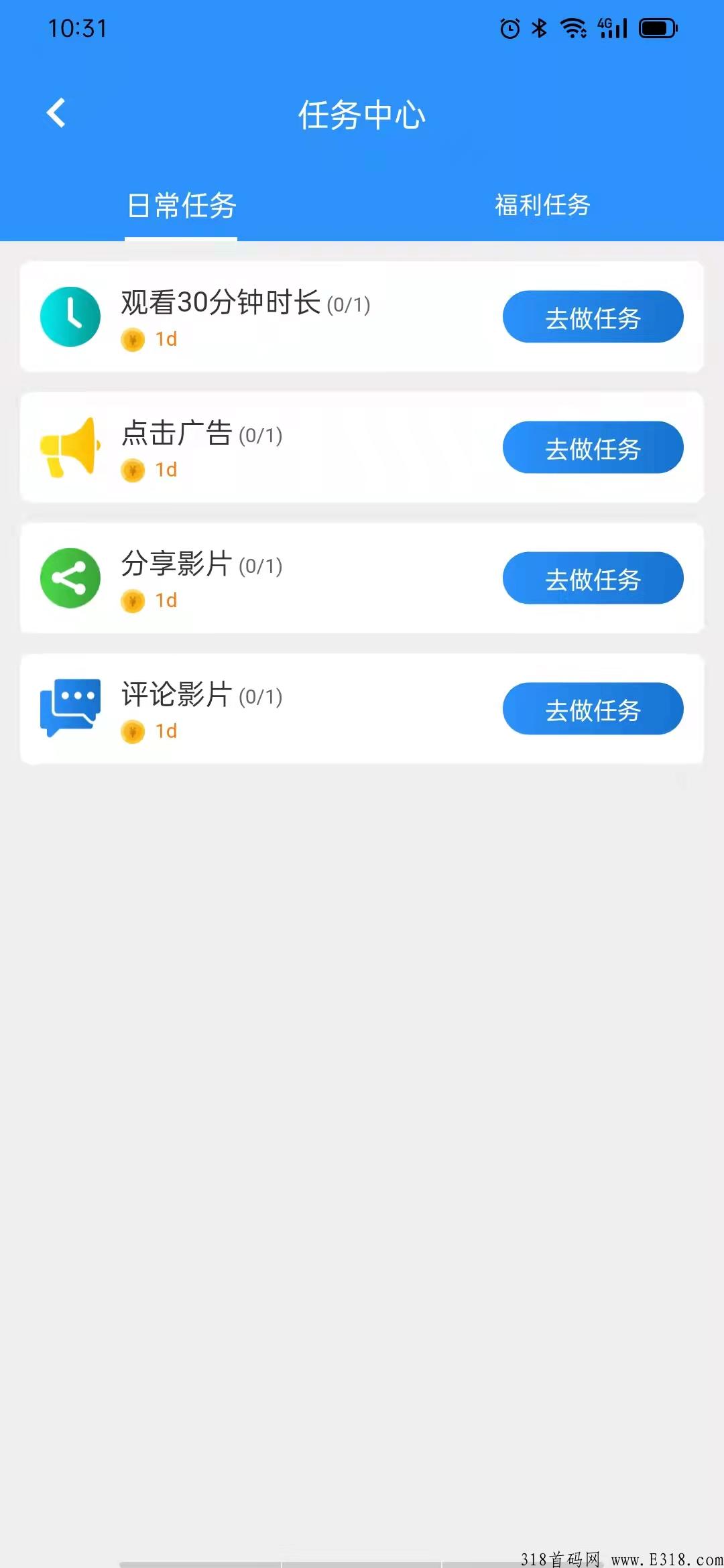Tap 去做任务 for 观看30分钟时长
724x1568 pixels.
pos(593,317)
